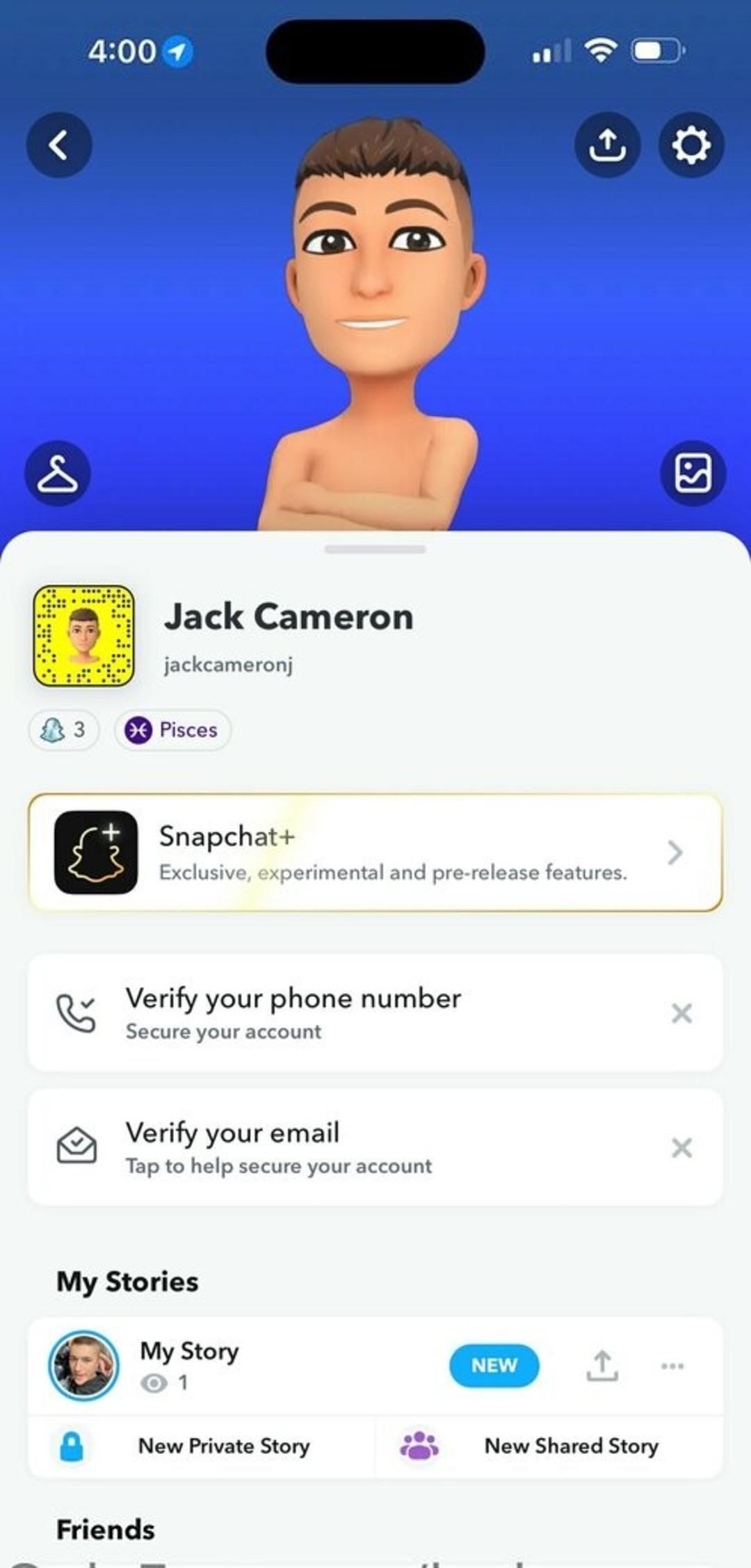
Task: Share My Story using its upload icon
Action: [602, 1366]
